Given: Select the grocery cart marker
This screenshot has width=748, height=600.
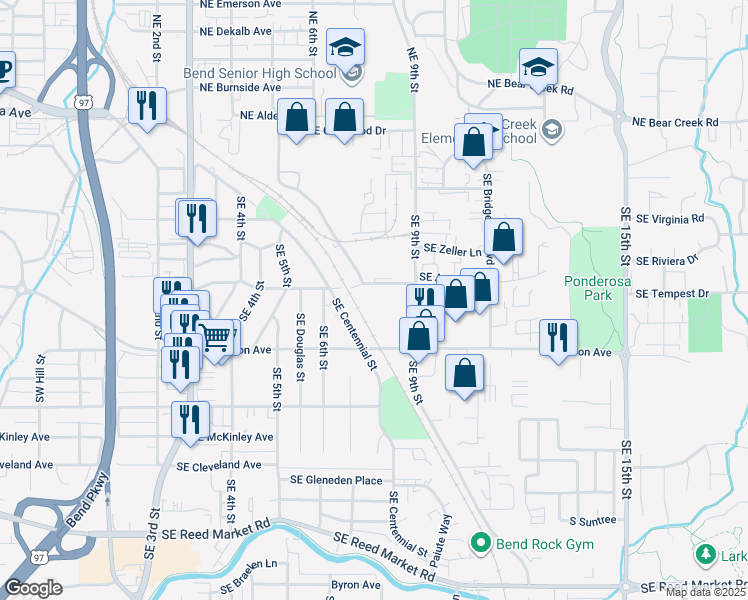Looking at the screenshot, I should (215, 341).
